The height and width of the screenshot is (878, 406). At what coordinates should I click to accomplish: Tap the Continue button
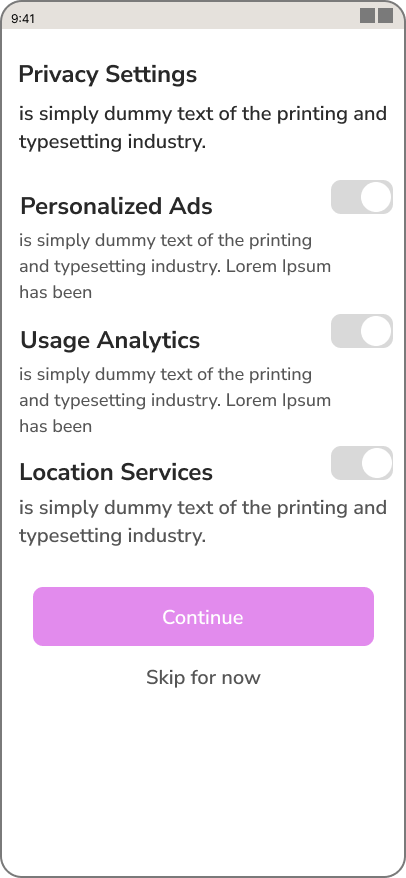click(x=203, y=617)
